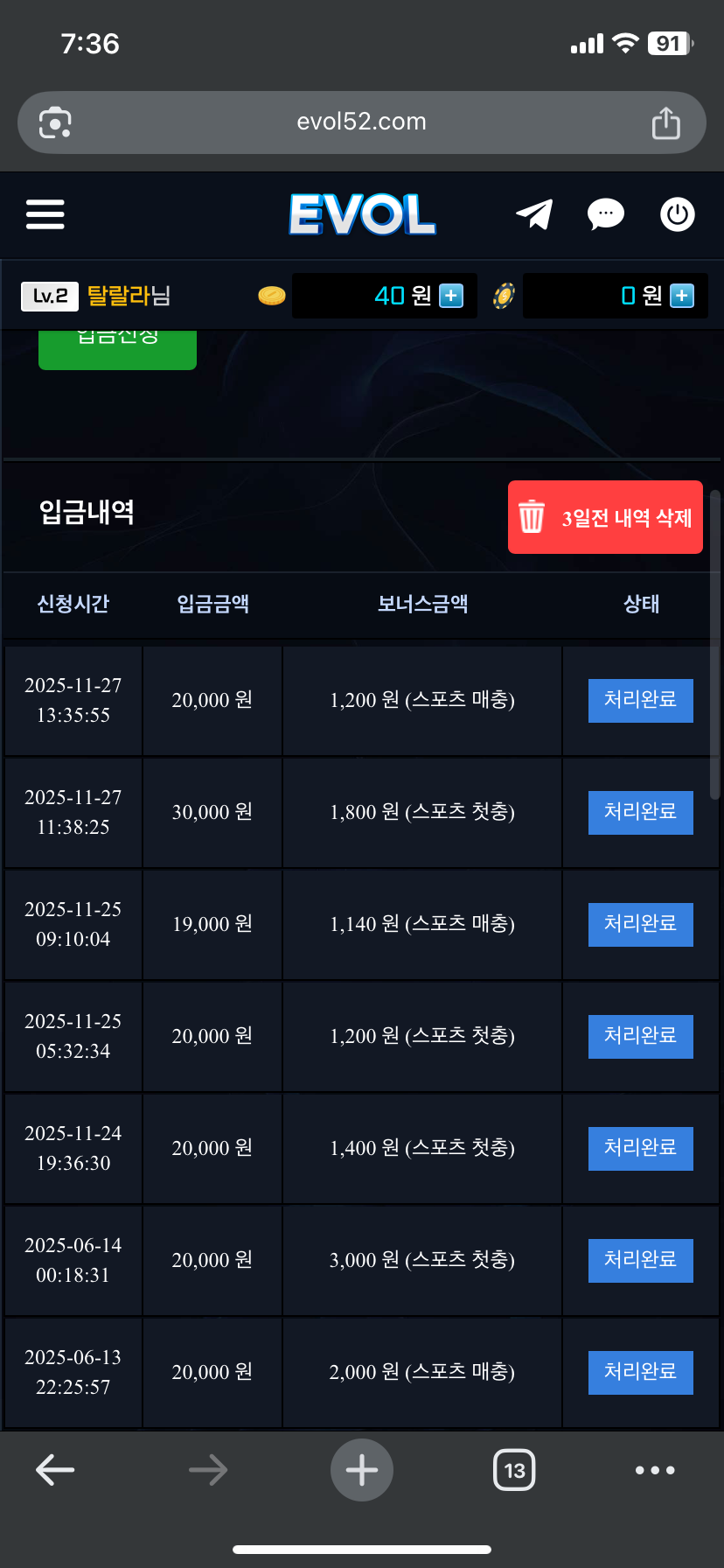Open the hamburger menu
Screen dimensions: 724x1568
(x=45, y=214)
